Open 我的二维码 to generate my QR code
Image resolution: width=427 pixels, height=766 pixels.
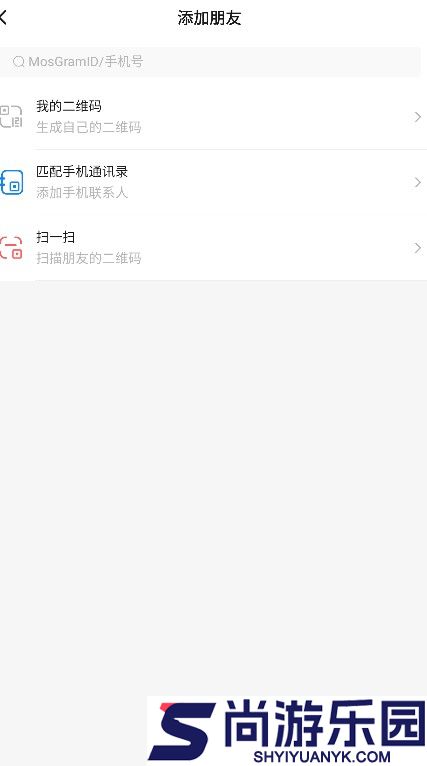click(214, 117)
